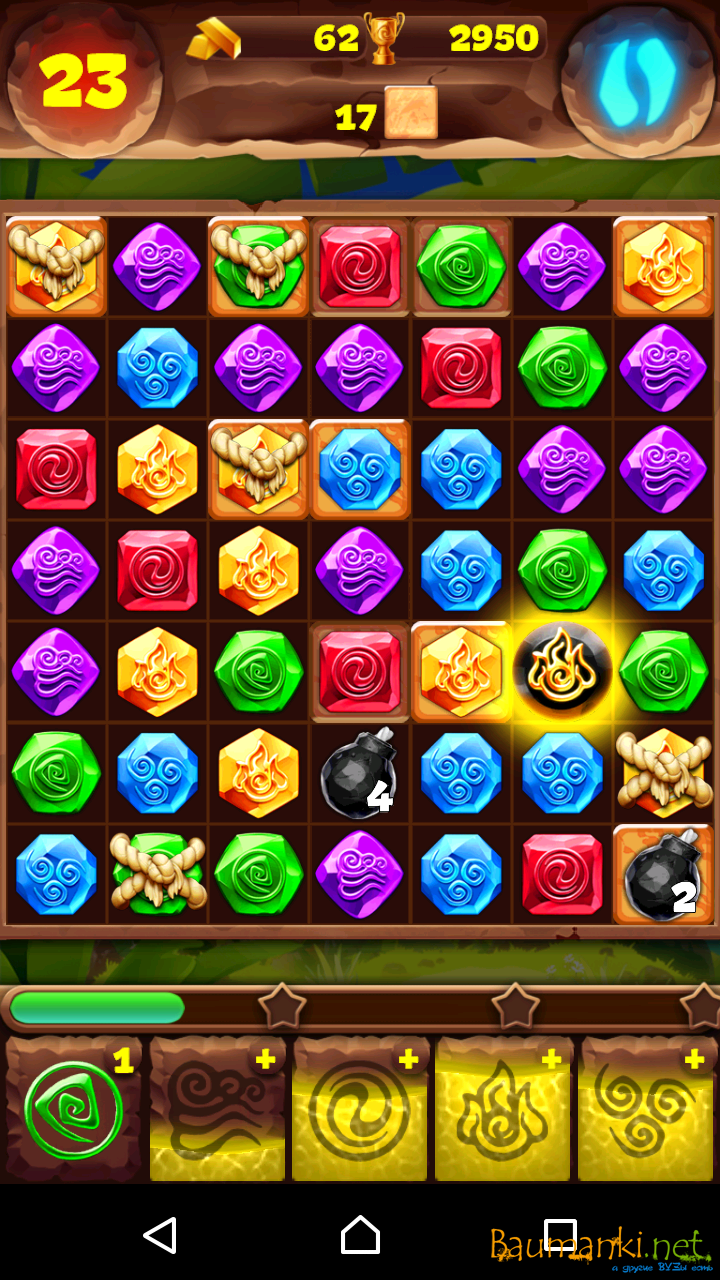
Task: Go back with the system back button
Action: (x=160, y=1235)
